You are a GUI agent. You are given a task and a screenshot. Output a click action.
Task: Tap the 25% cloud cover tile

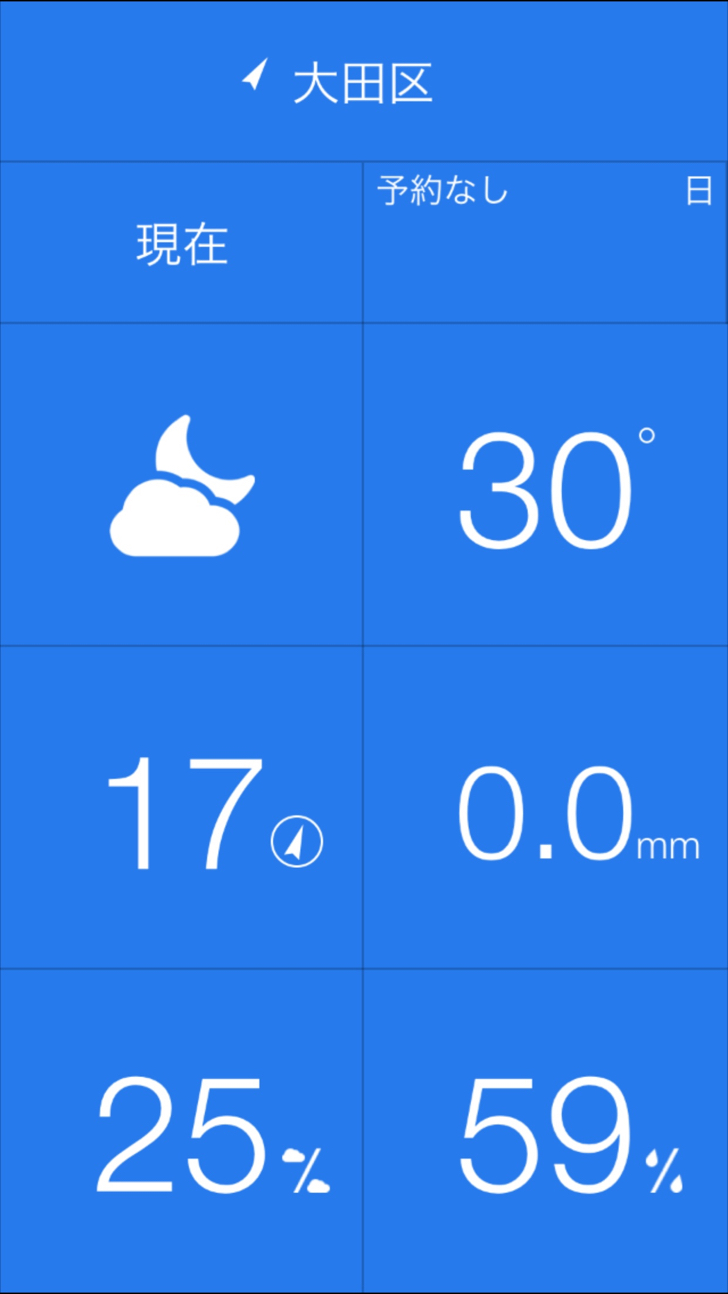coord(181,1130)
